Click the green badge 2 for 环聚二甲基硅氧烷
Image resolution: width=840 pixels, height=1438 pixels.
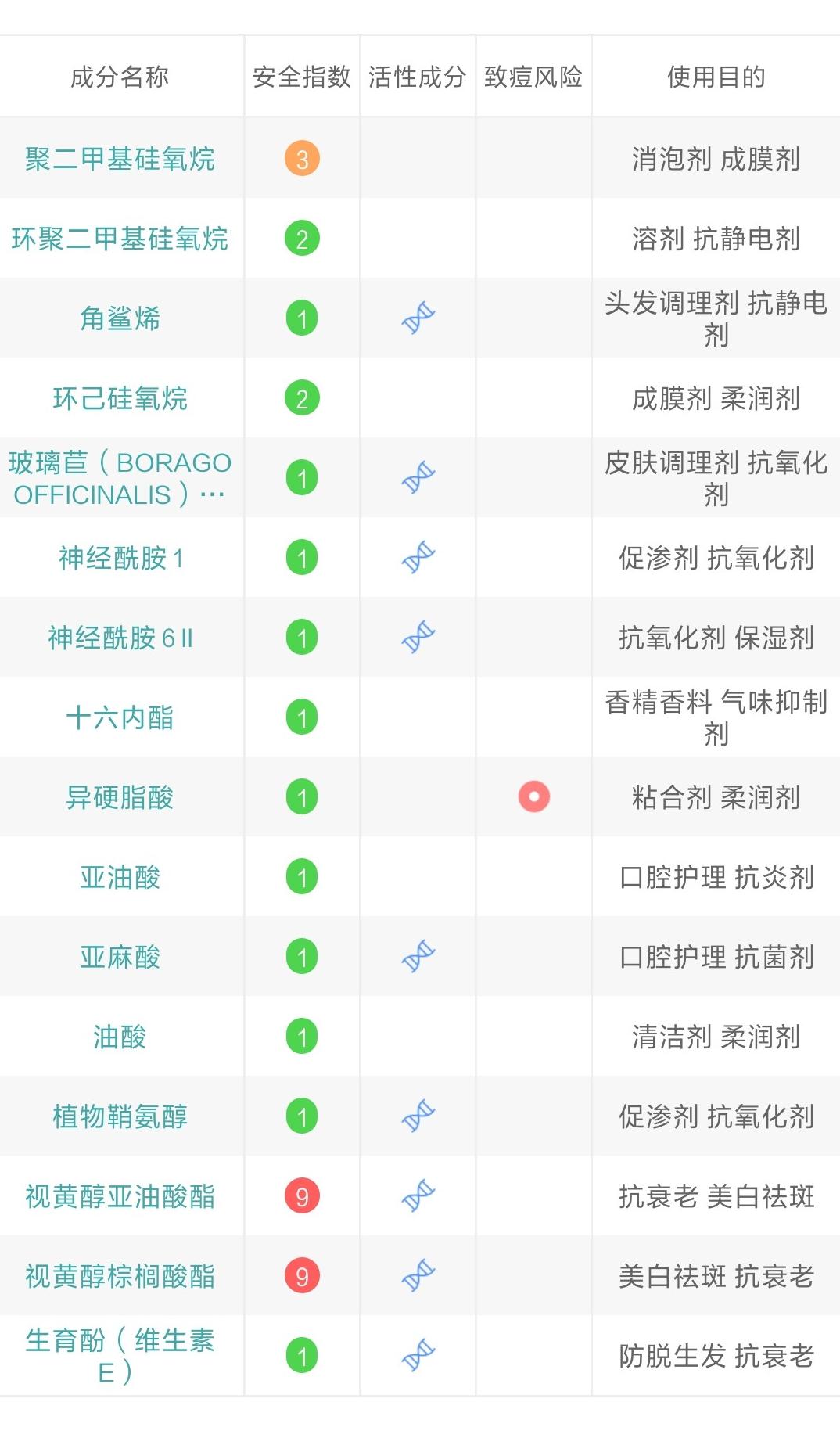pyautogui.click(x=301, y=237)
